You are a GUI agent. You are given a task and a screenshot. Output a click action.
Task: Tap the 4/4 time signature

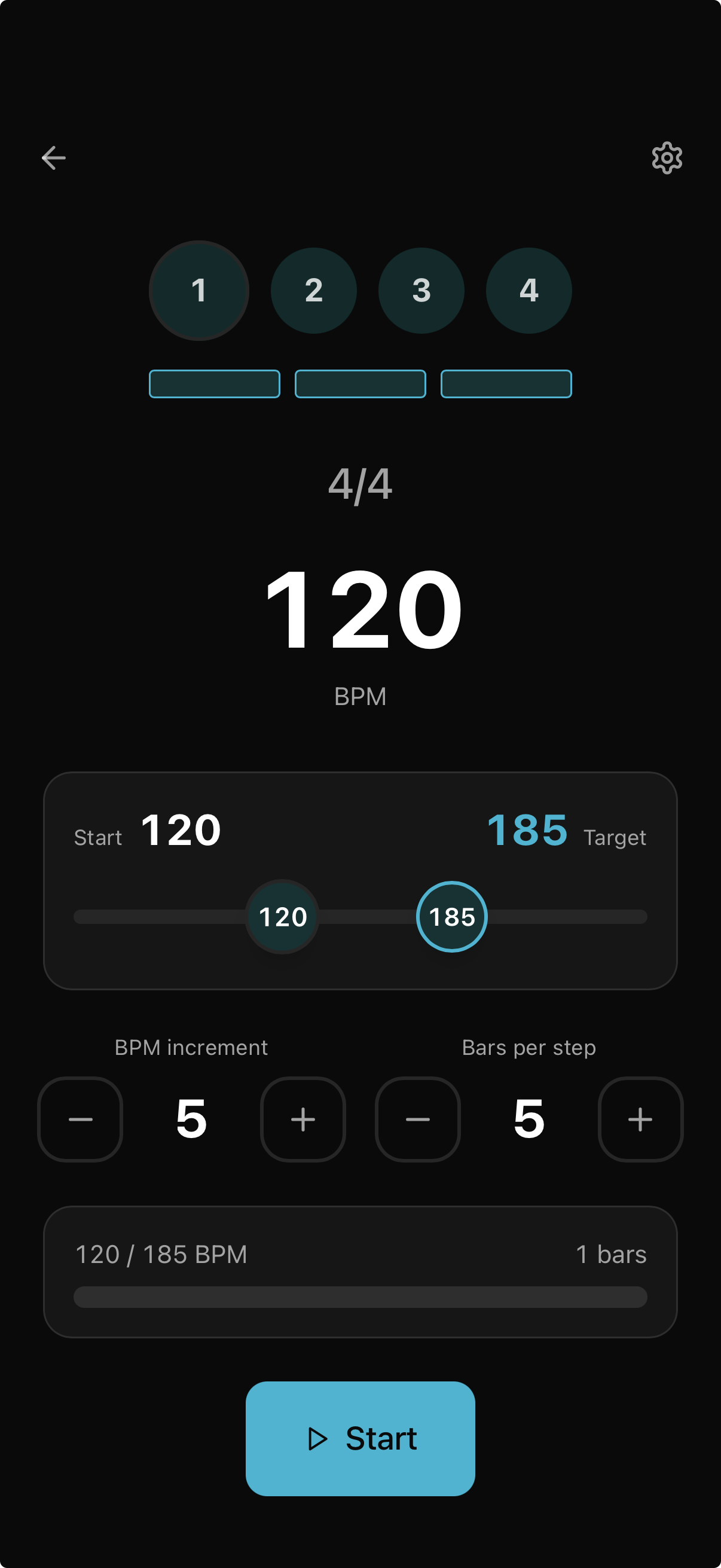[x=360, y=484]
